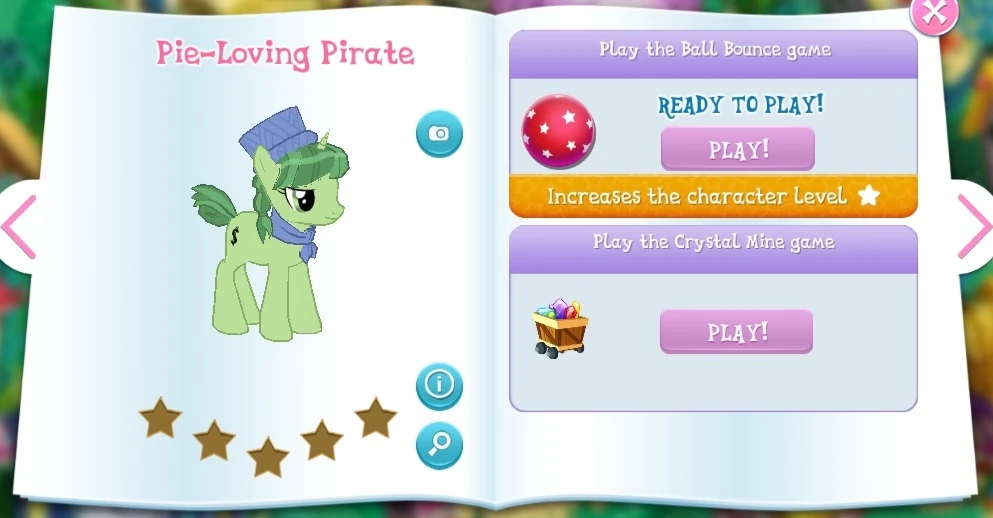Open the character info icon
Viewport: 993px width, 518px height.
tap(439, 384)
